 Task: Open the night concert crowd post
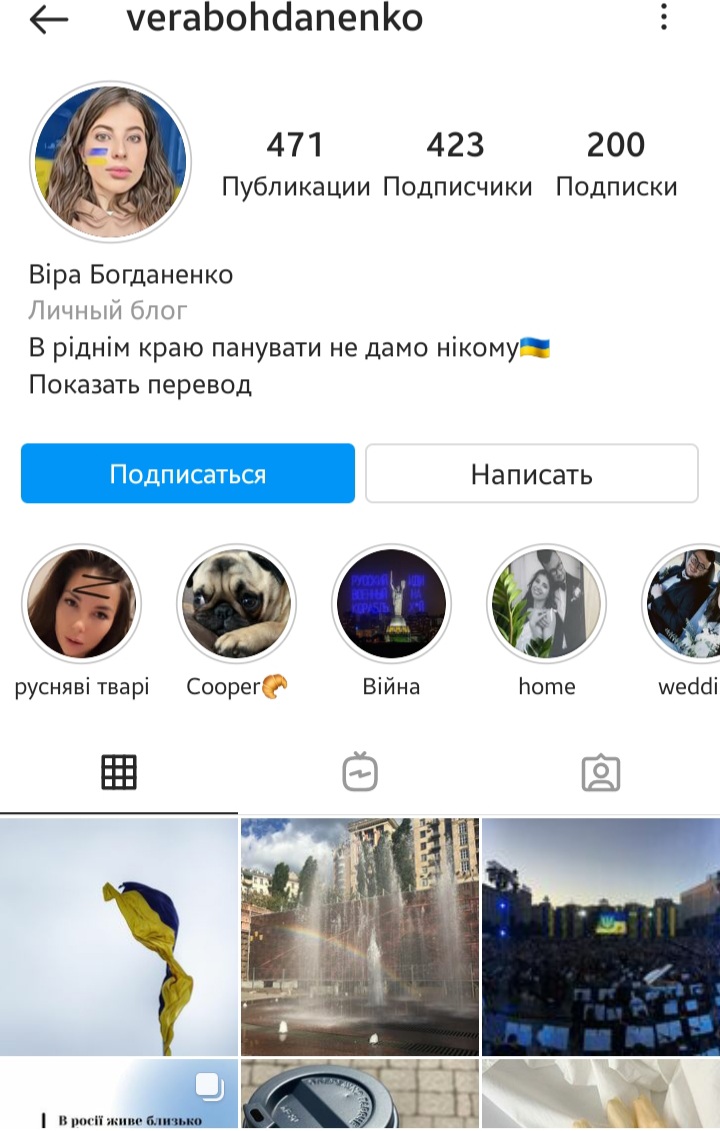(x=600, y=936)
